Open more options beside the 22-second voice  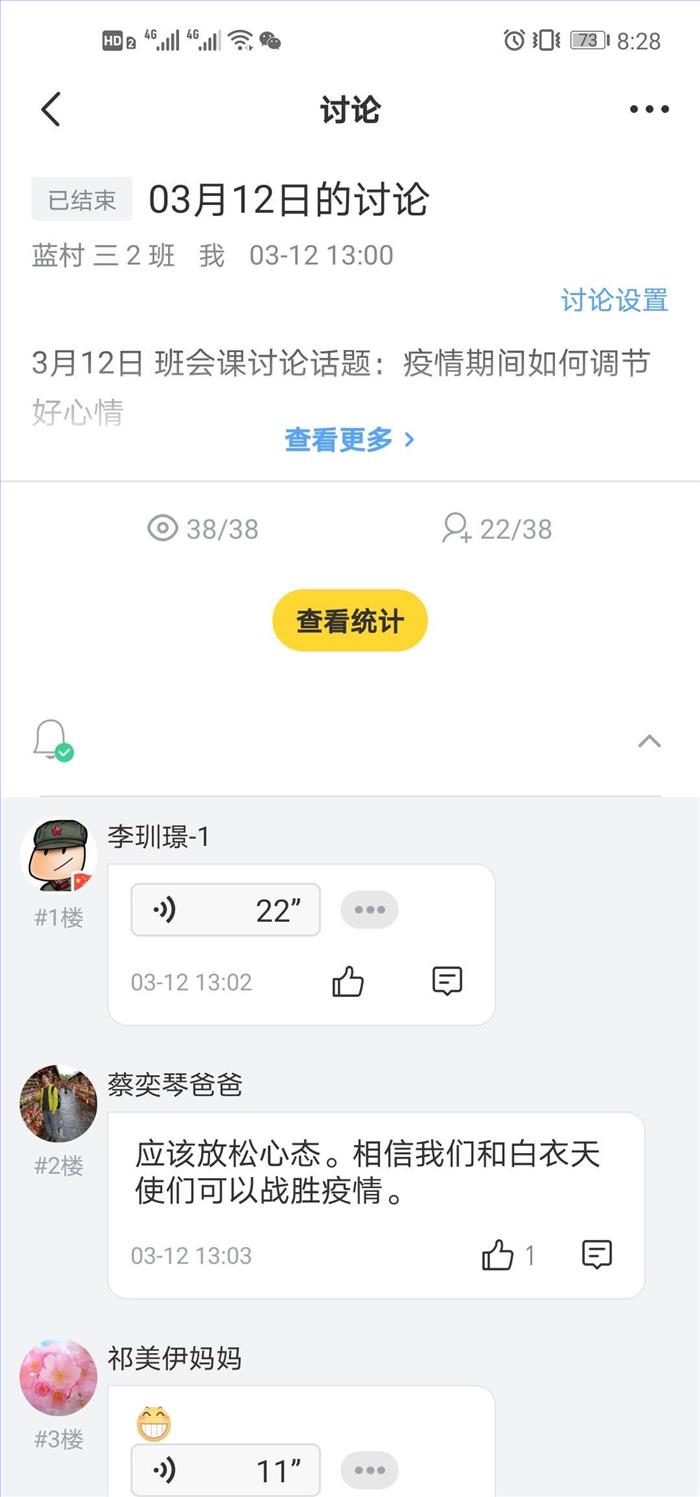point(370,910)
